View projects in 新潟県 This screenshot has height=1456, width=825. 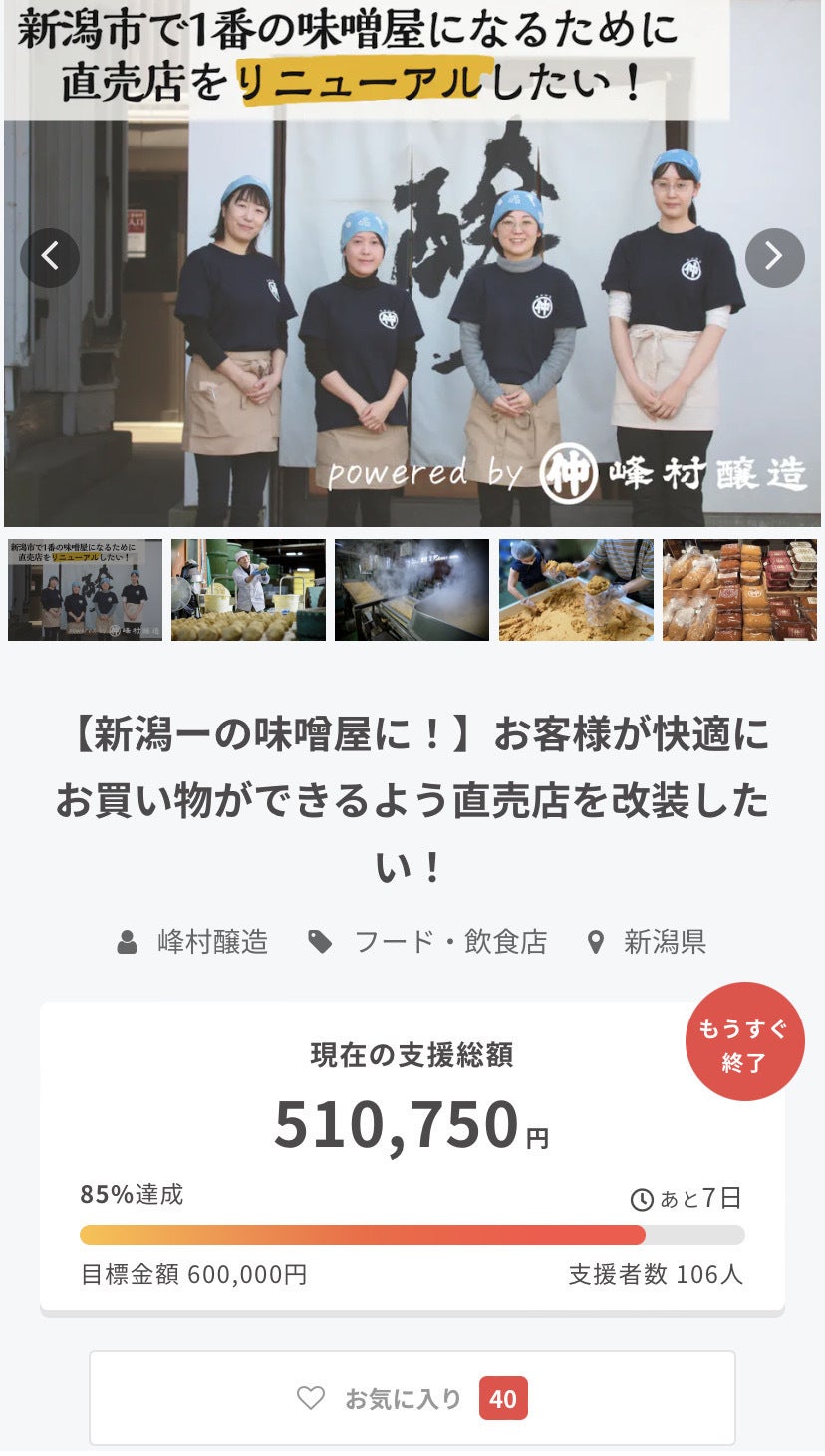point(664,942)
